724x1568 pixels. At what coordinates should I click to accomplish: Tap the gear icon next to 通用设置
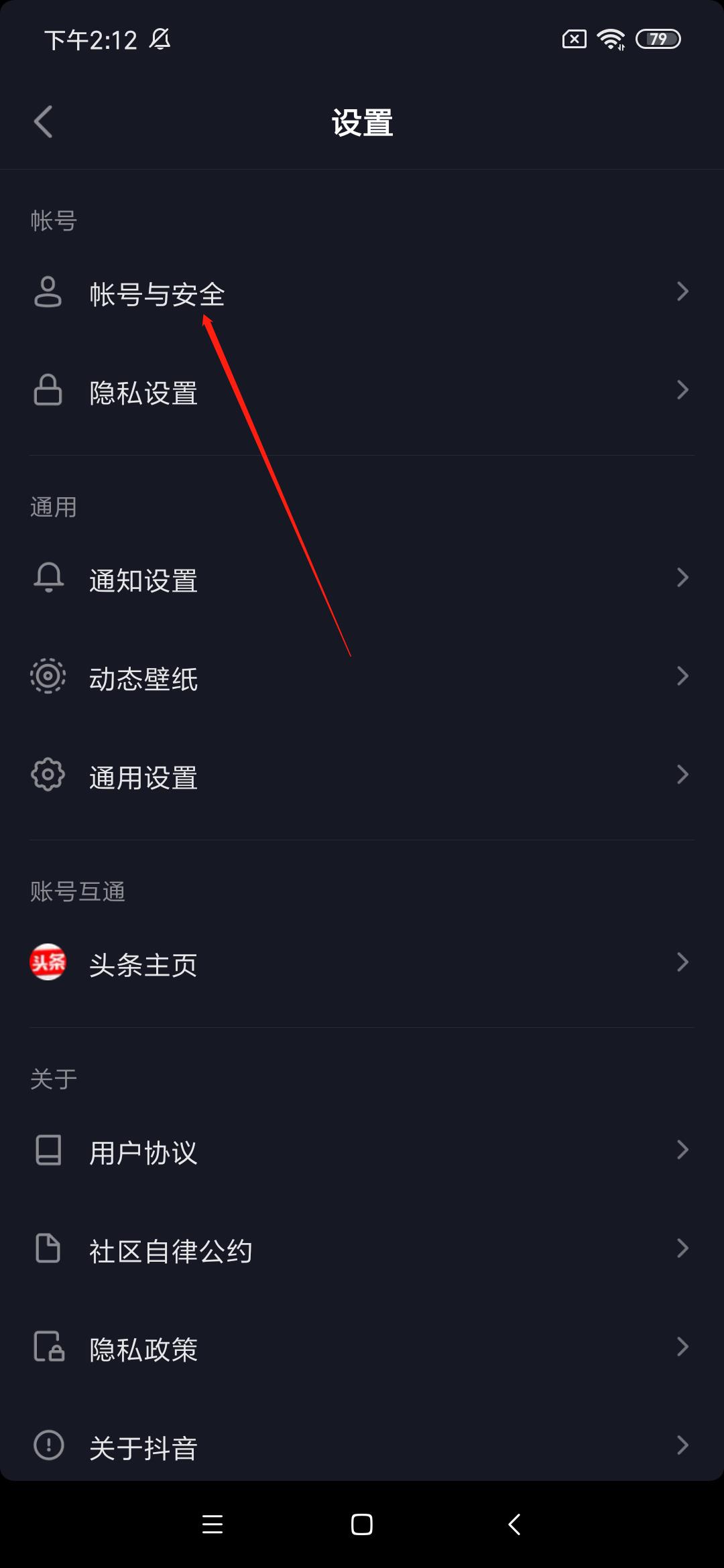click(x=48, y=776)
